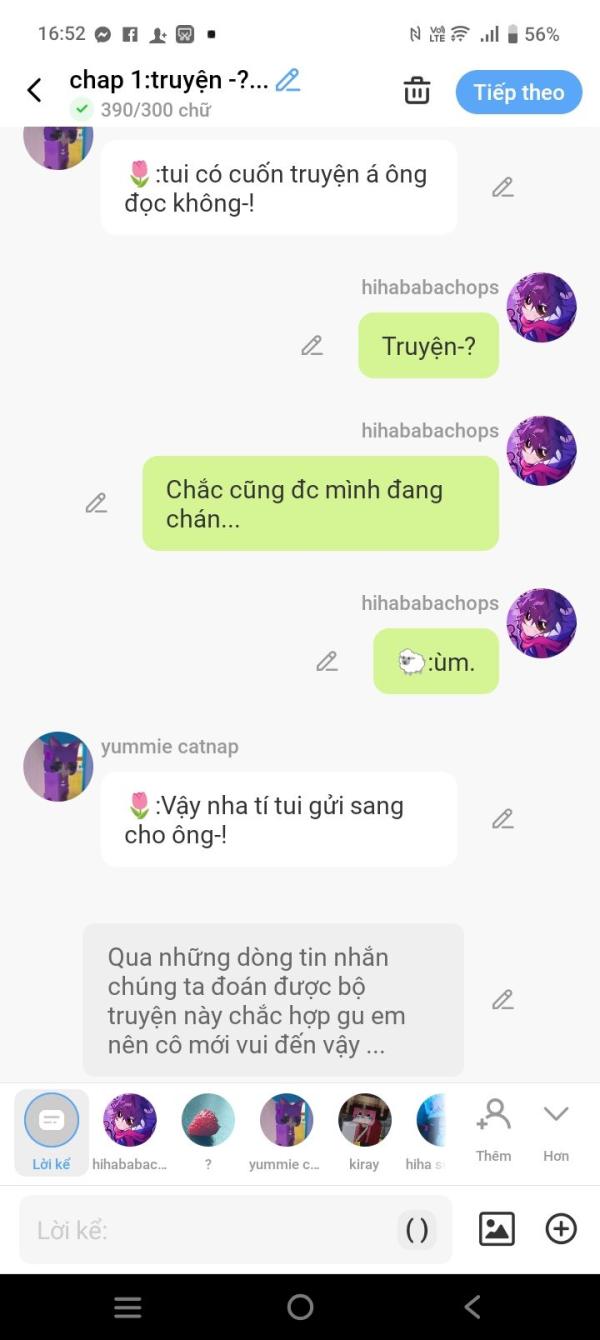
Task: Add a new character with Thêm
Action: click(x=493, y=1128)
